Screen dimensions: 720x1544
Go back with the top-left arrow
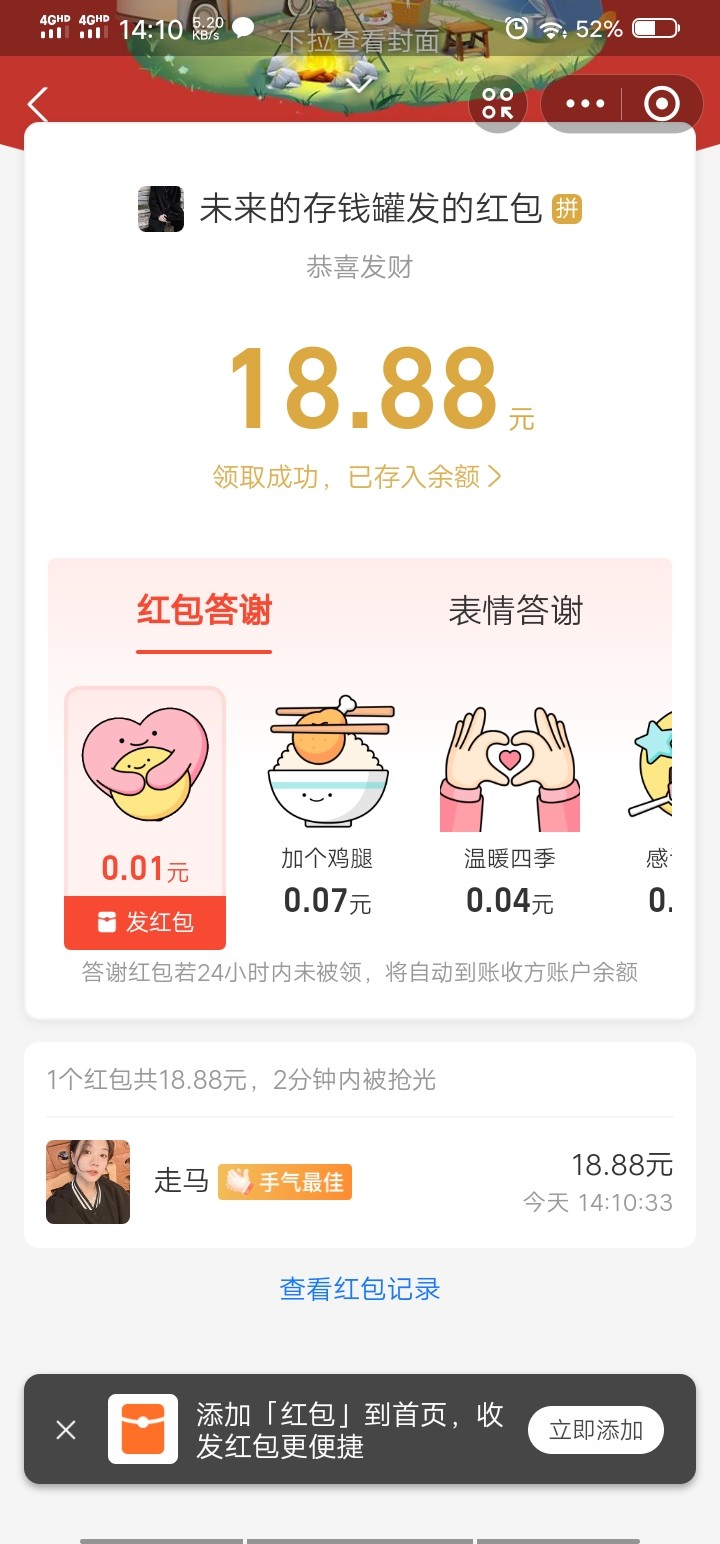coord(38,104)
